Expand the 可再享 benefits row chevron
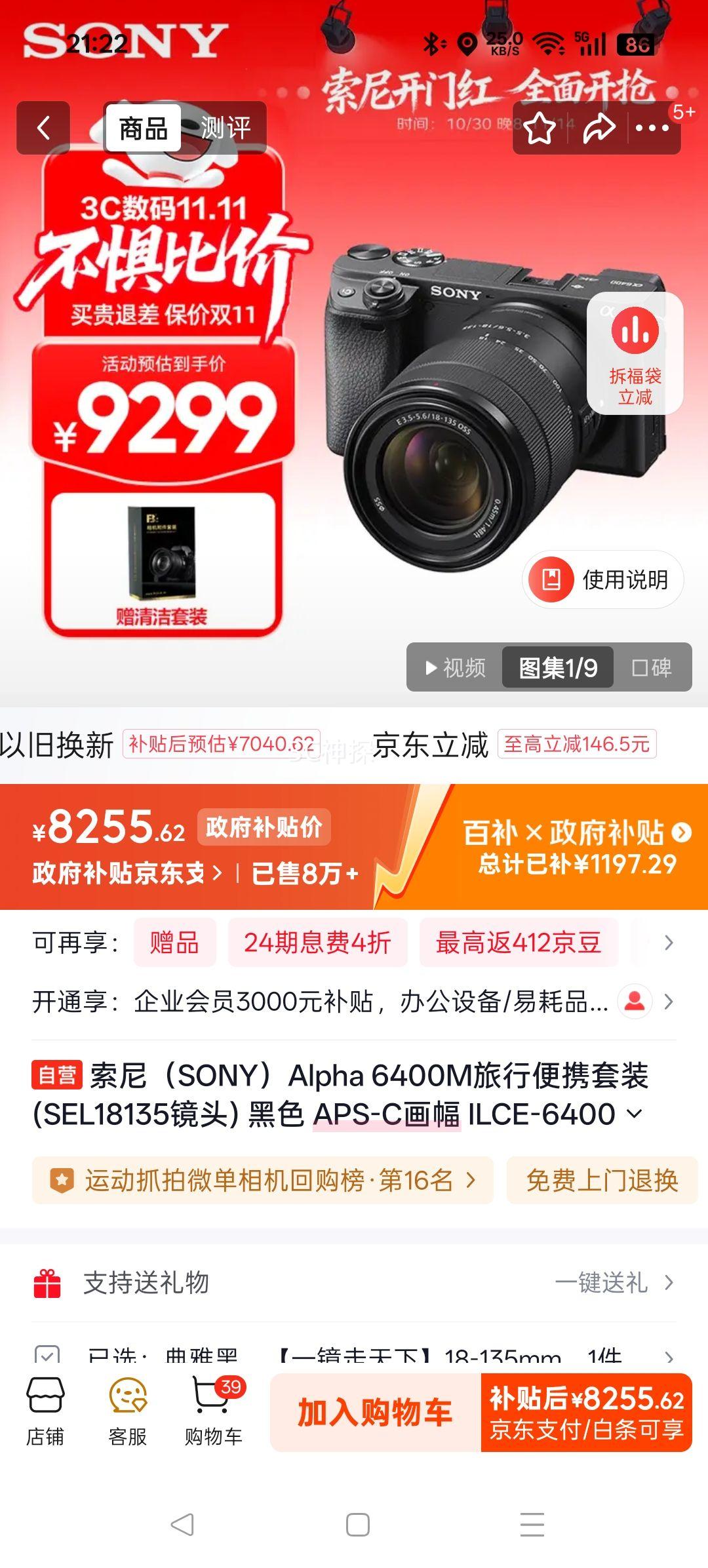 click(x=668, y=943)
